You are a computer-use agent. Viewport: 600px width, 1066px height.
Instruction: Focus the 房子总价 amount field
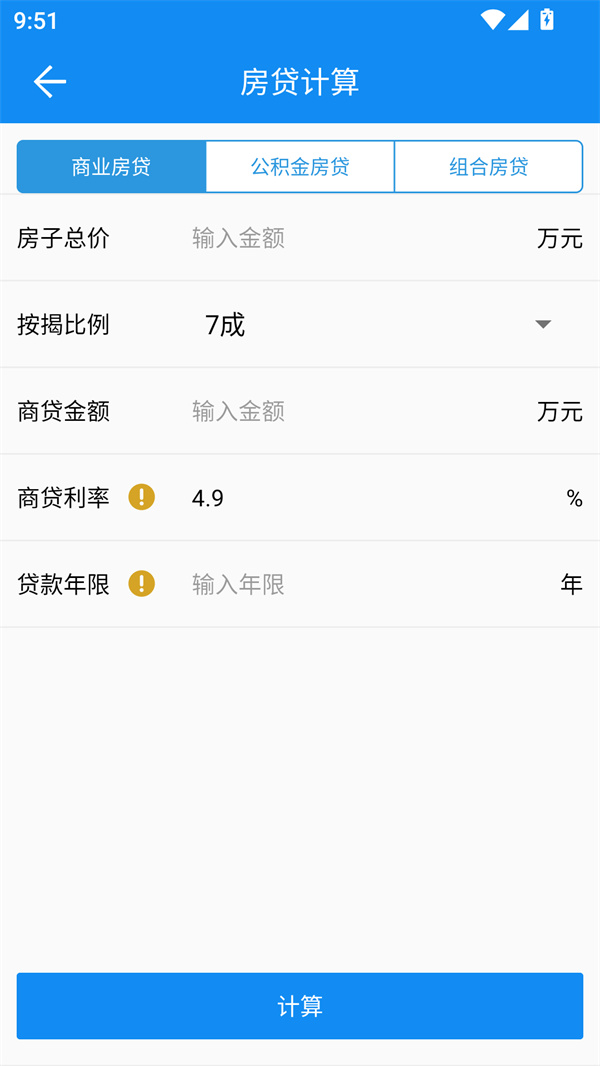350,238
